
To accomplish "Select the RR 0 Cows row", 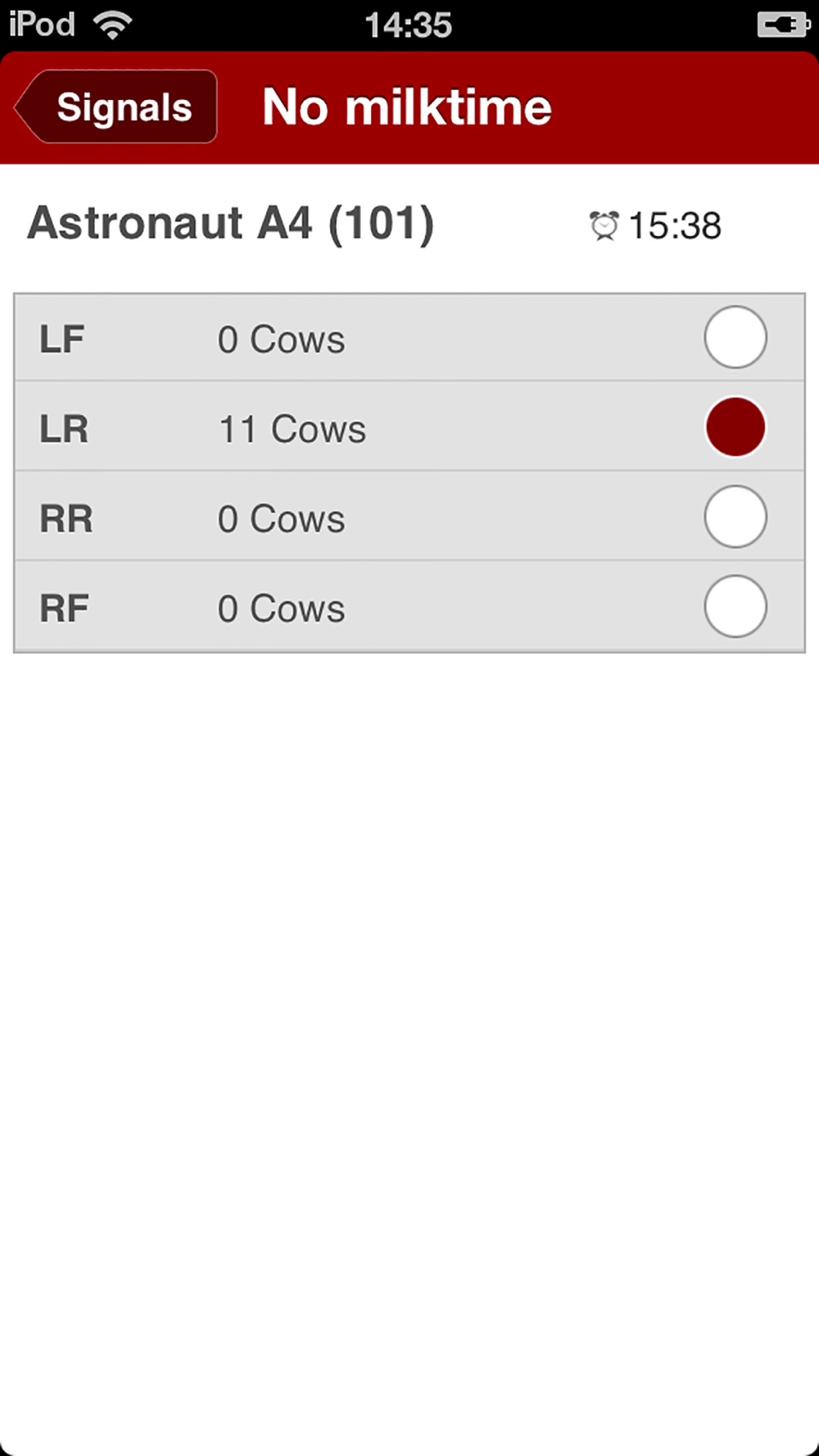I will pyautogui.click(x=409, y=517).
